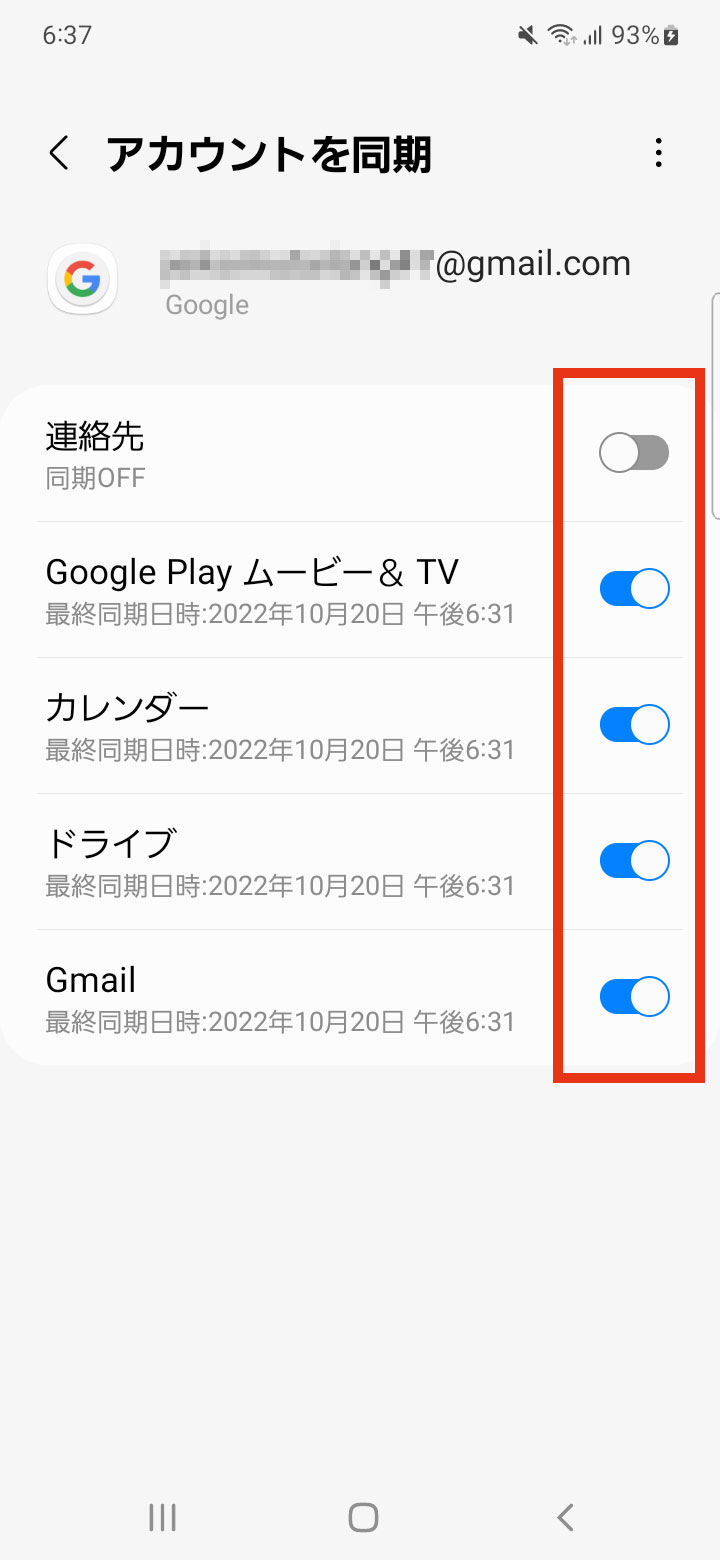
Task: Switch off ドライブ sync
Action: [x=634, y=861]
